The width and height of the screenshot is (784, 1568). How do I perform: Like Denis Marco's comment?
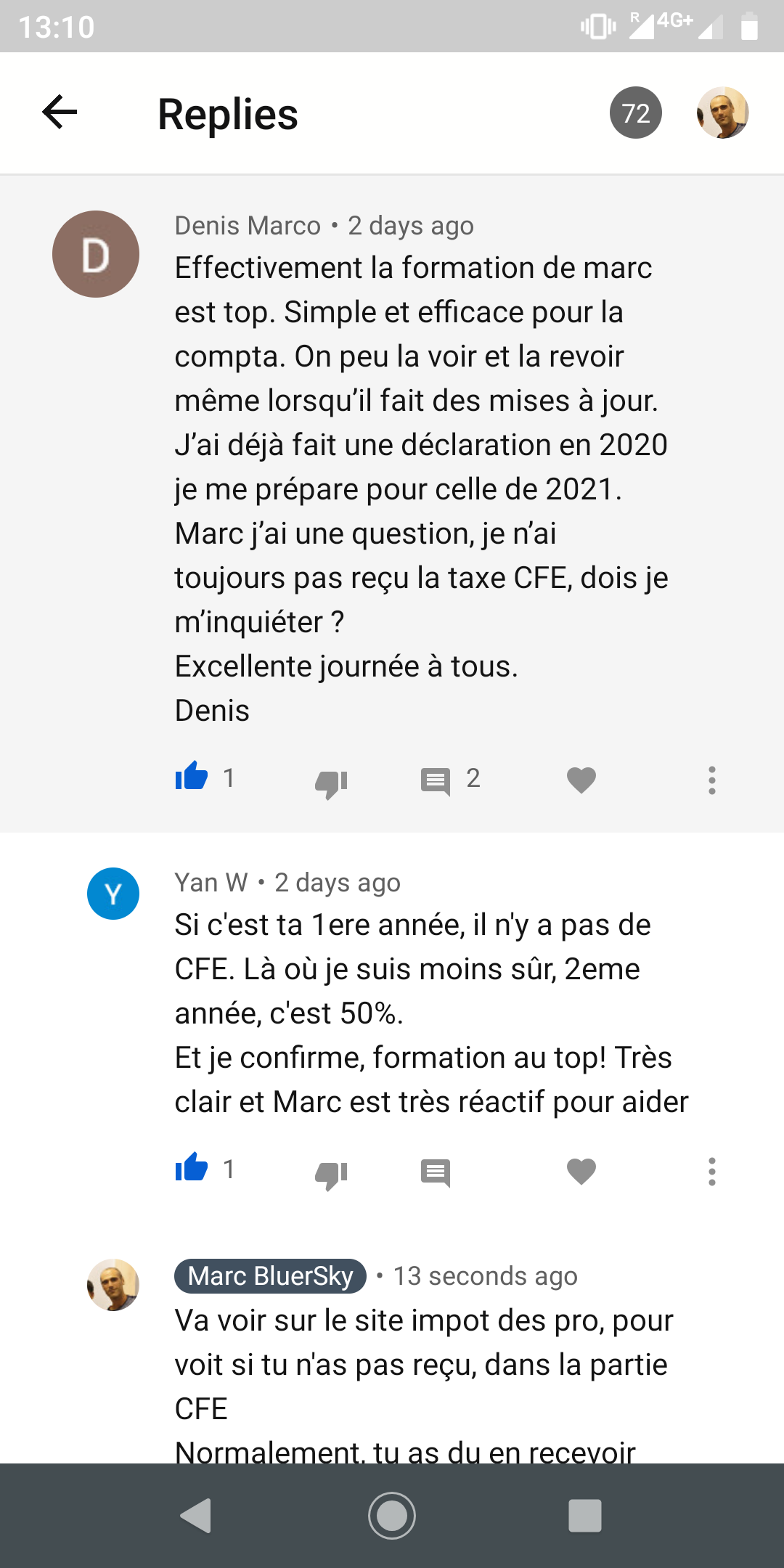click(192, 777)
